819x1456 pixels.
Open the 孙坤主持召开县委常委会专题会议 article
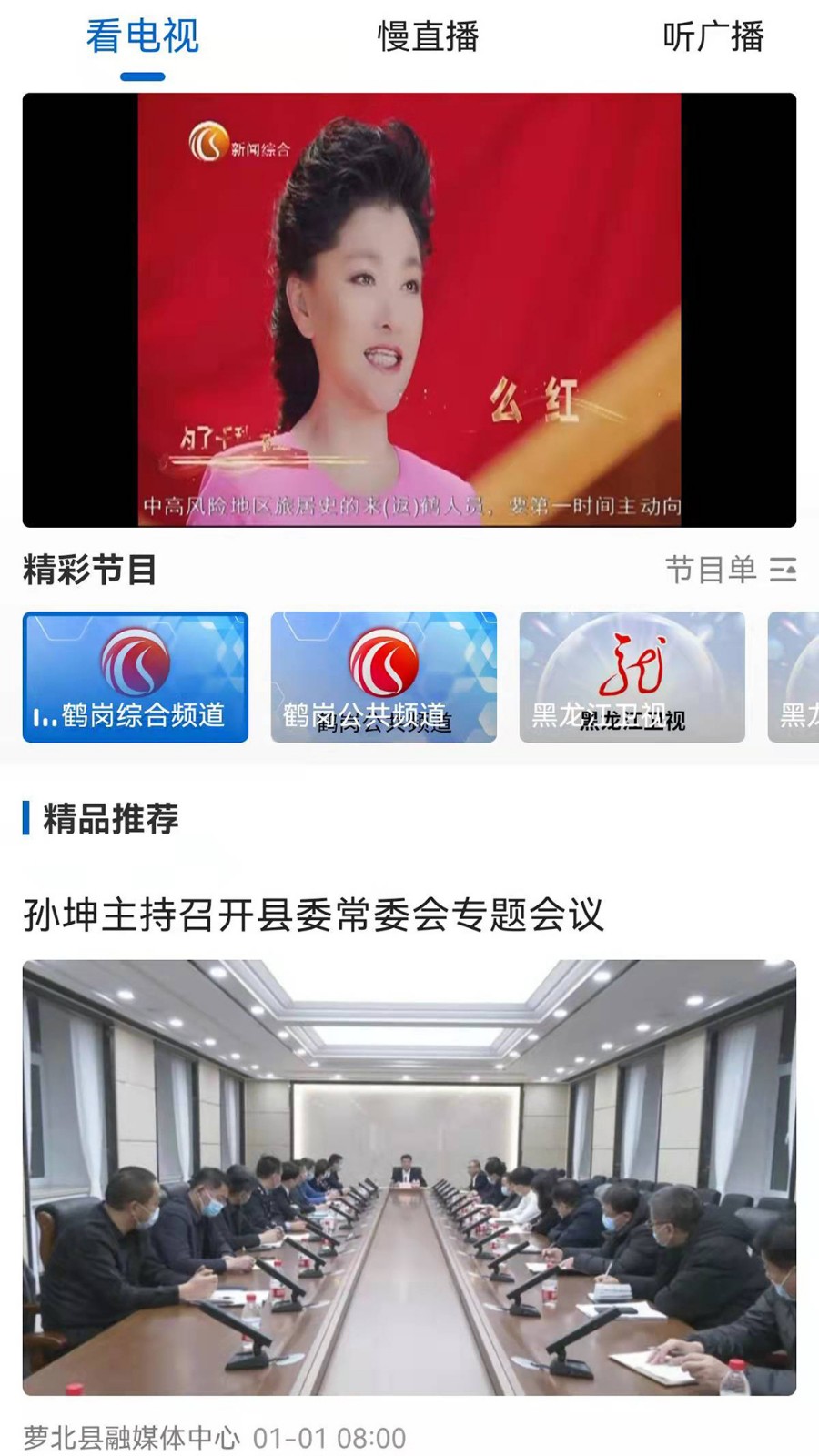pyautogui.click(x=313, y=915)
